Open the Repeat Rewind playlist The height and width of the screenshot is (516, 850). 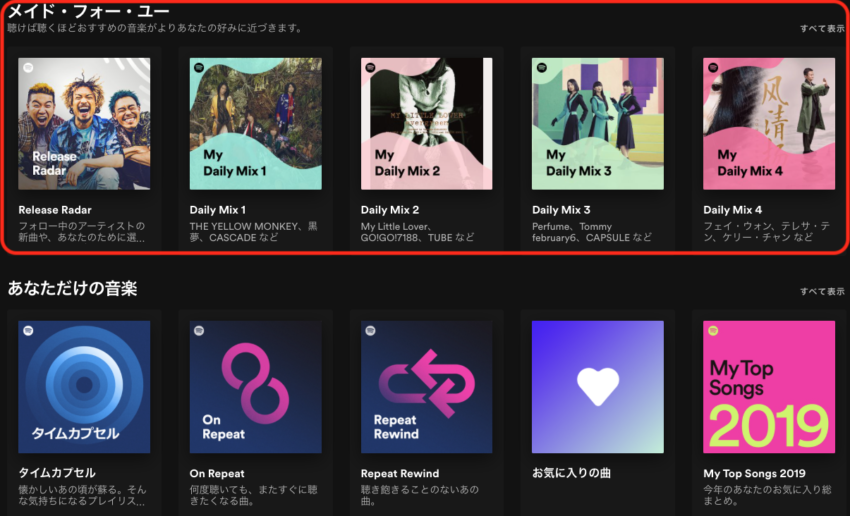[x=427, y=387]
